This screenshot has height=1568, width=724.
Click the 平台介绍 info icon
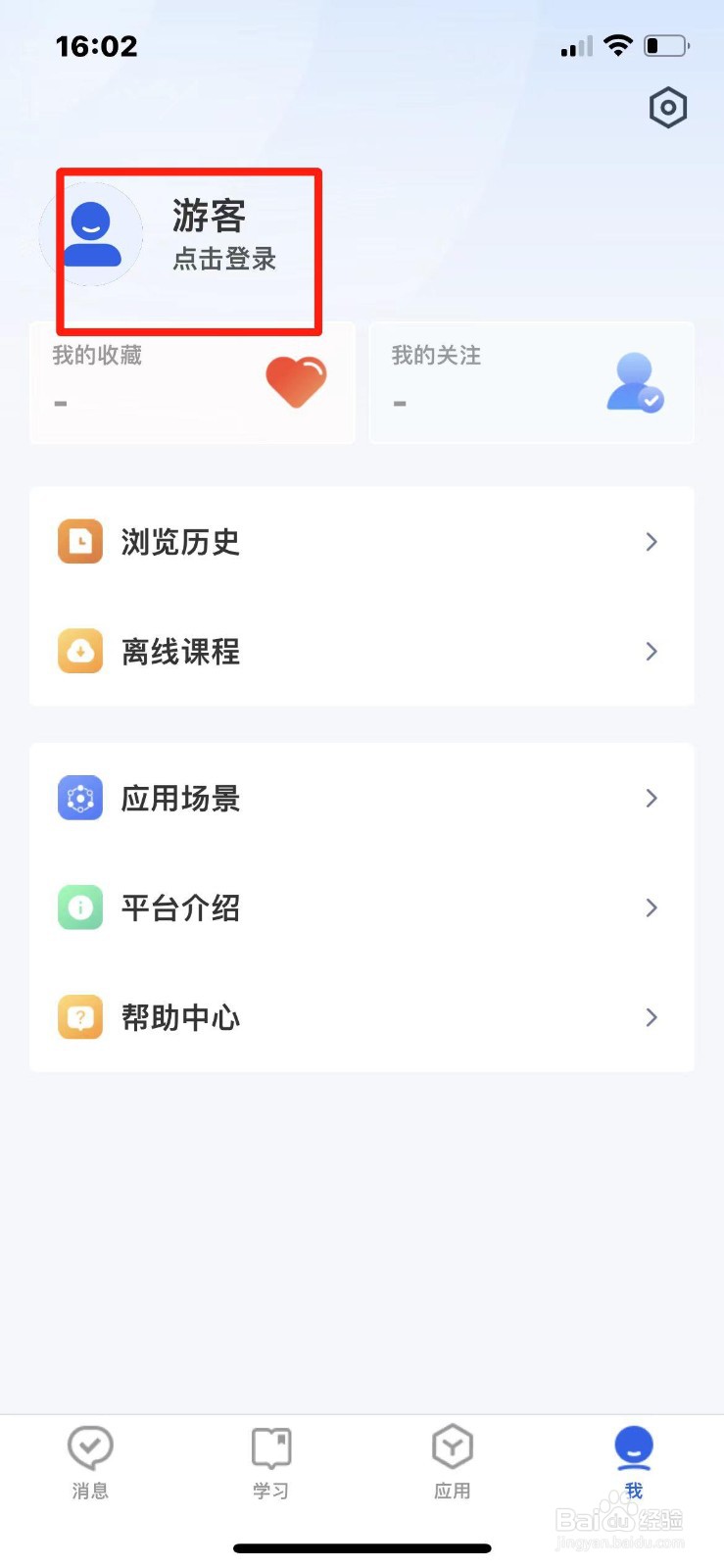tap(79, 907)
